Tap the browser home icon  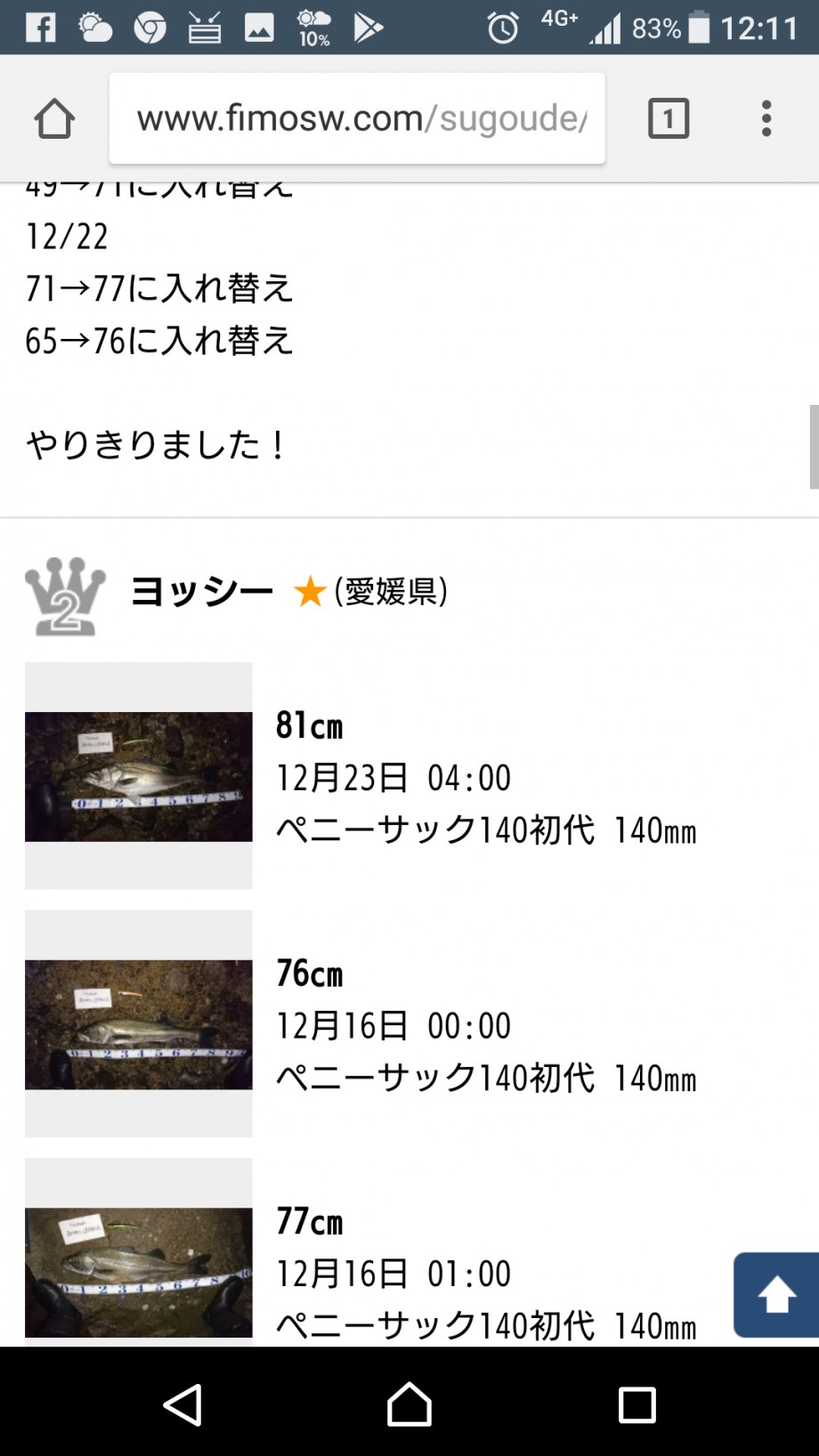54,118
